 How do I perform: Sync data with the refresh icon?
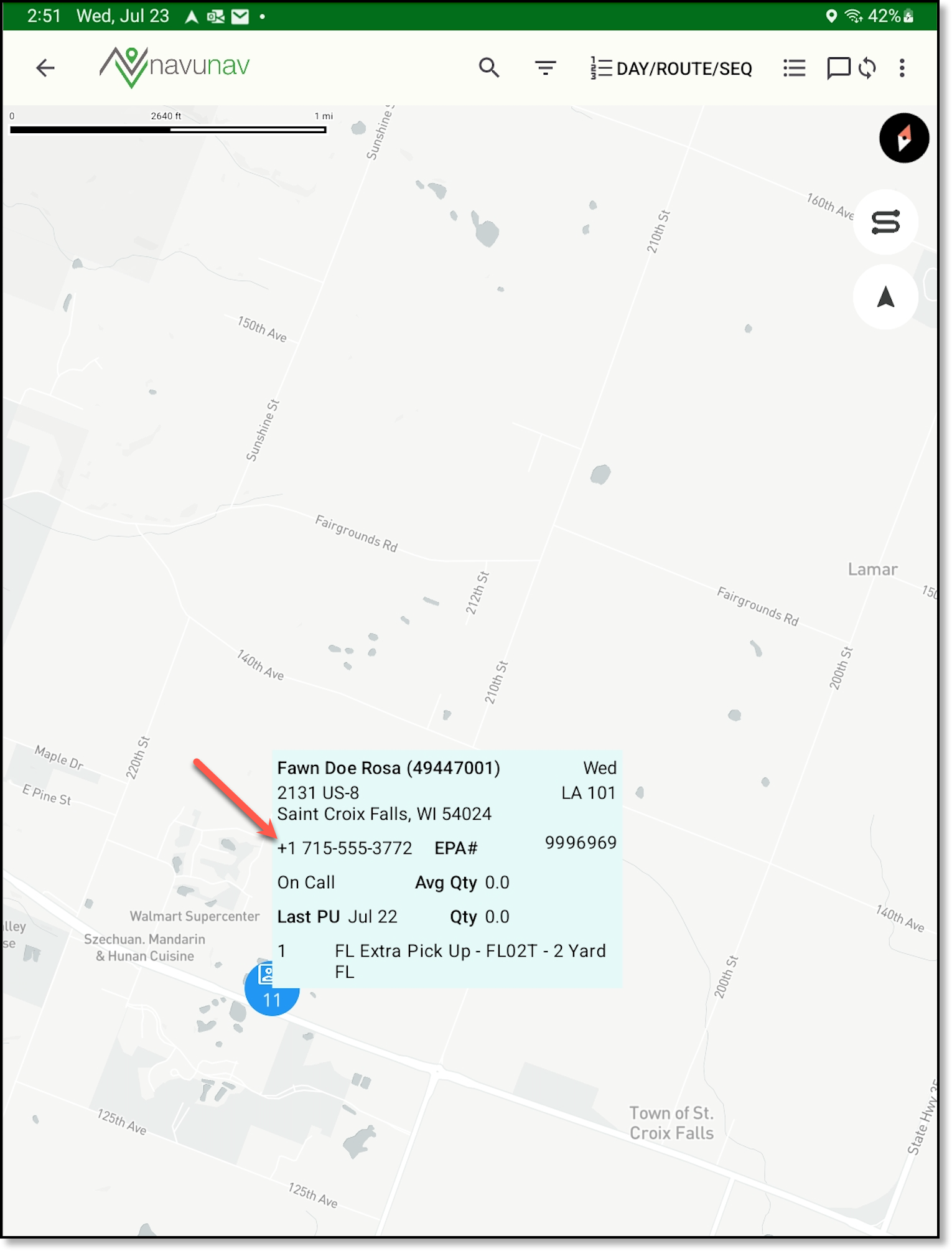(x=867, y=67)
